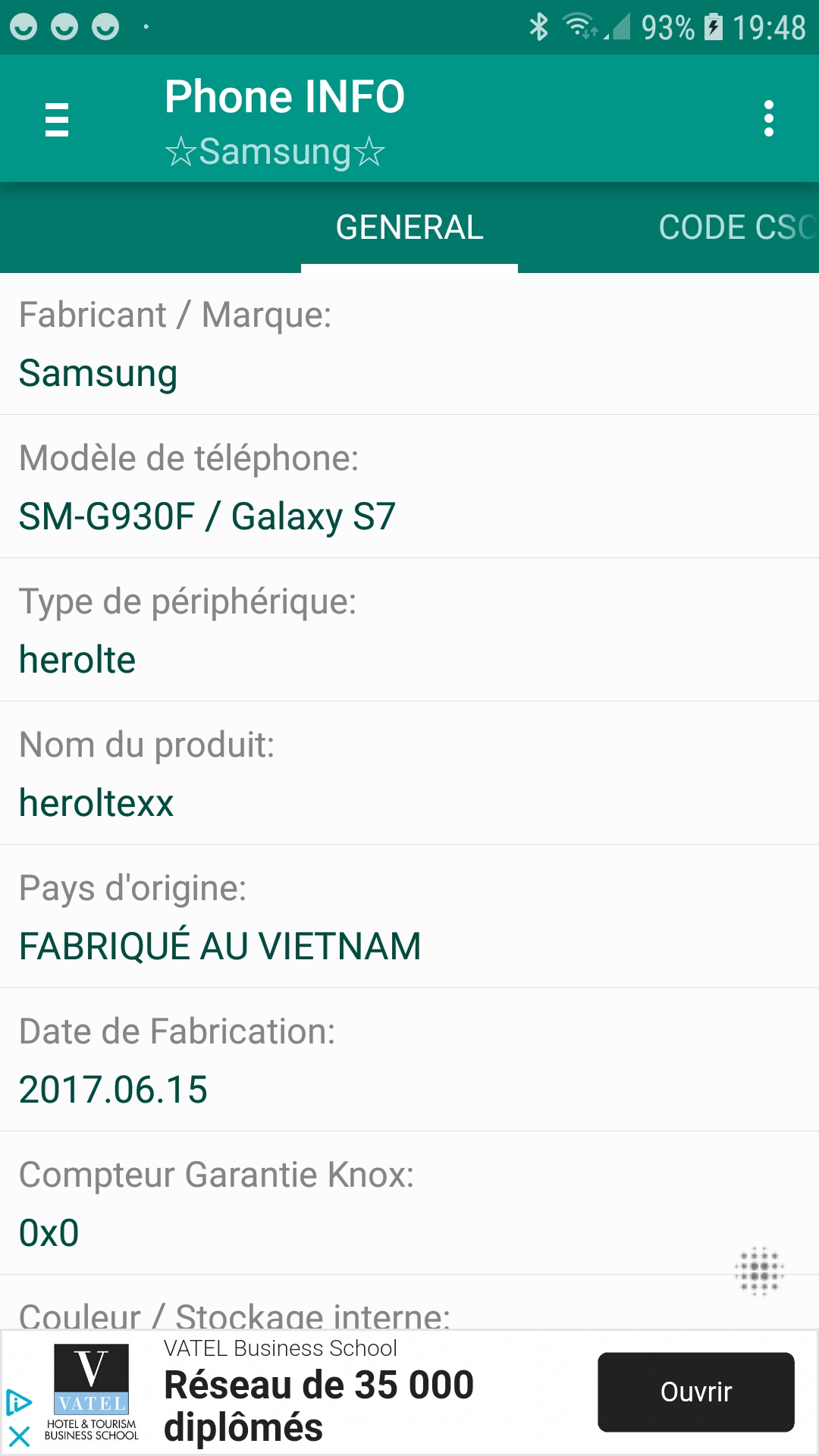Tap Ouvrir on the VATEL ad
Screen dimensions: 819x1456
click(x=695, y=1392)
